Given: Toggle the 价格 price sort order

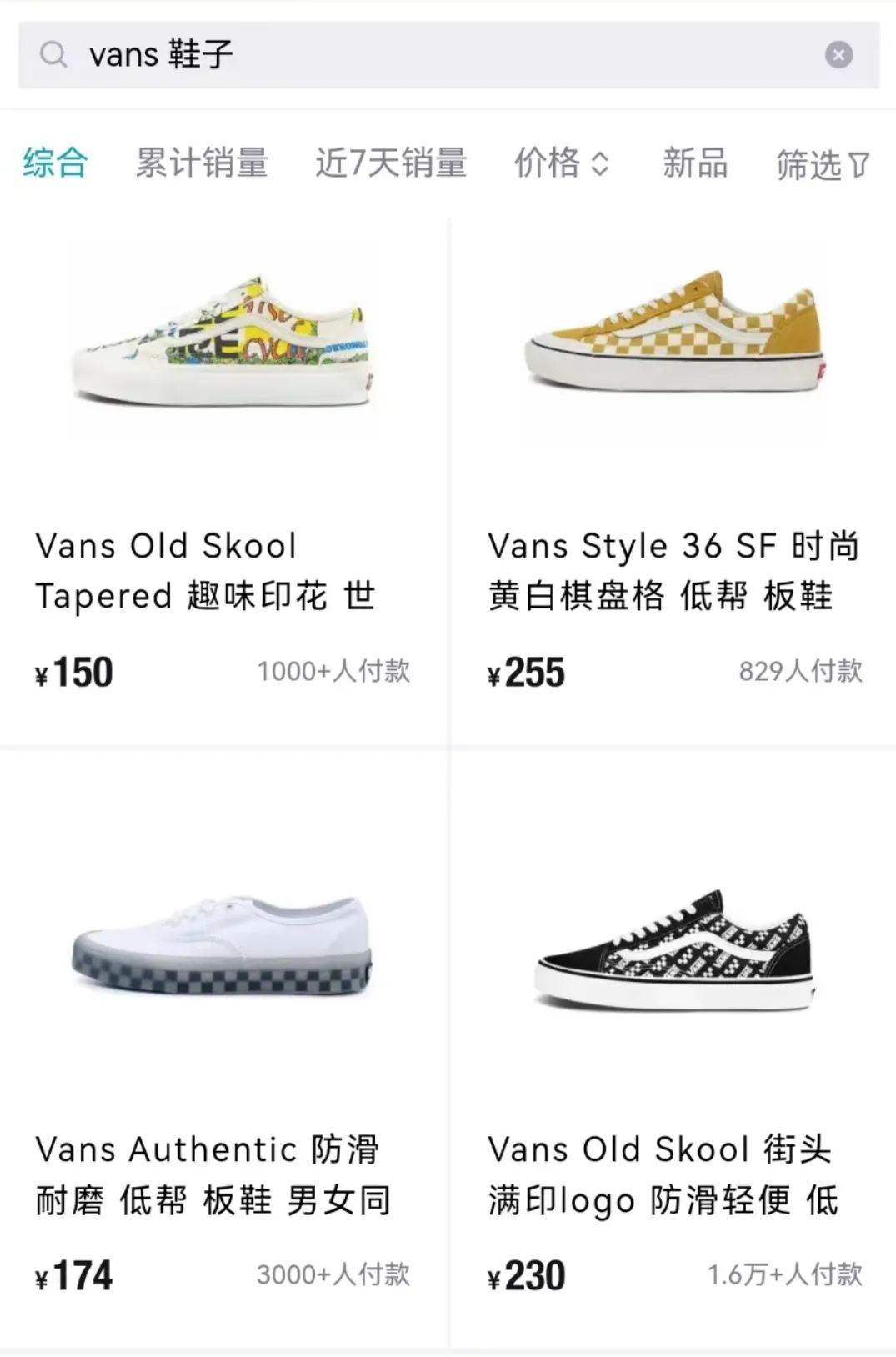Looking at the screenshot, I should (562, 163).
